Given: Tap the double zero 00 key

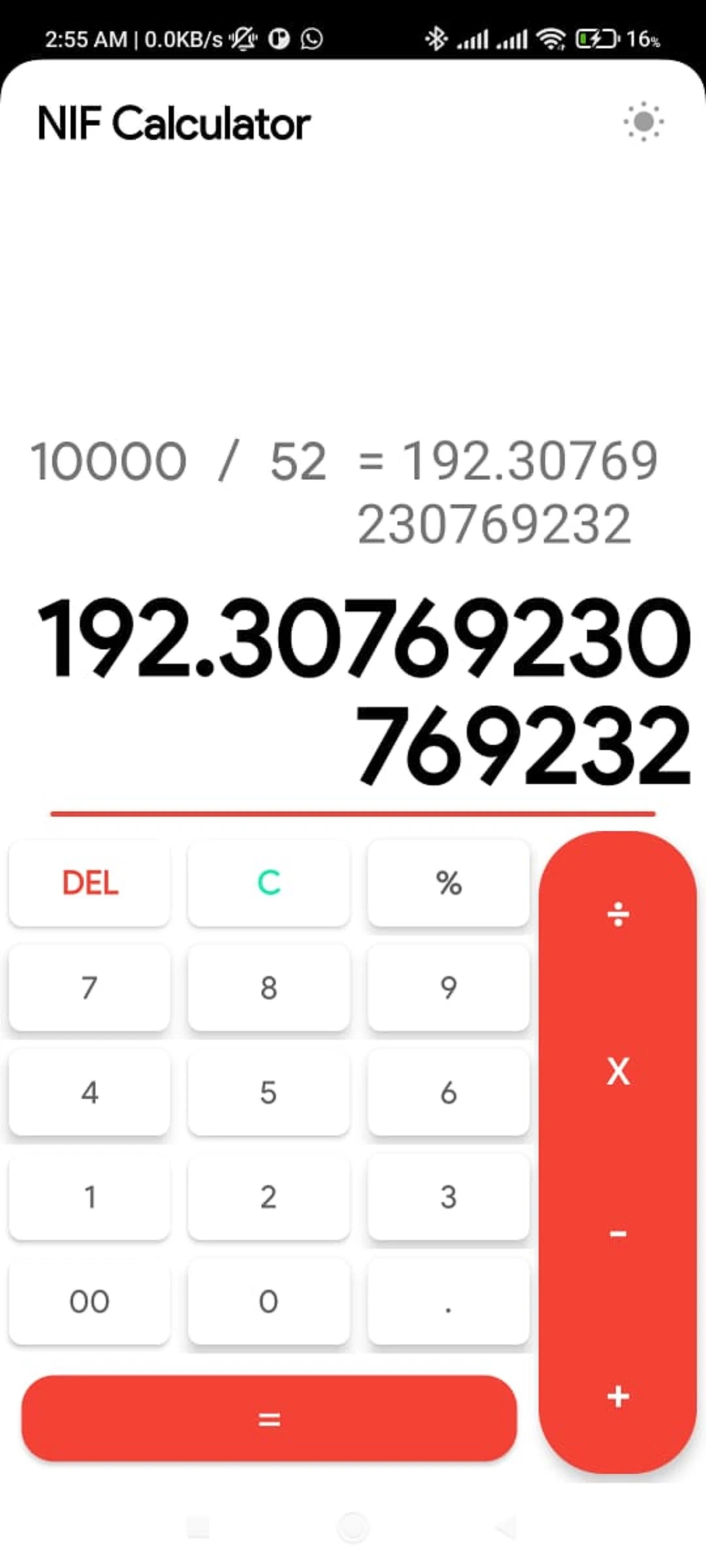Looking at the screenshot, I should coord(90,1301).
